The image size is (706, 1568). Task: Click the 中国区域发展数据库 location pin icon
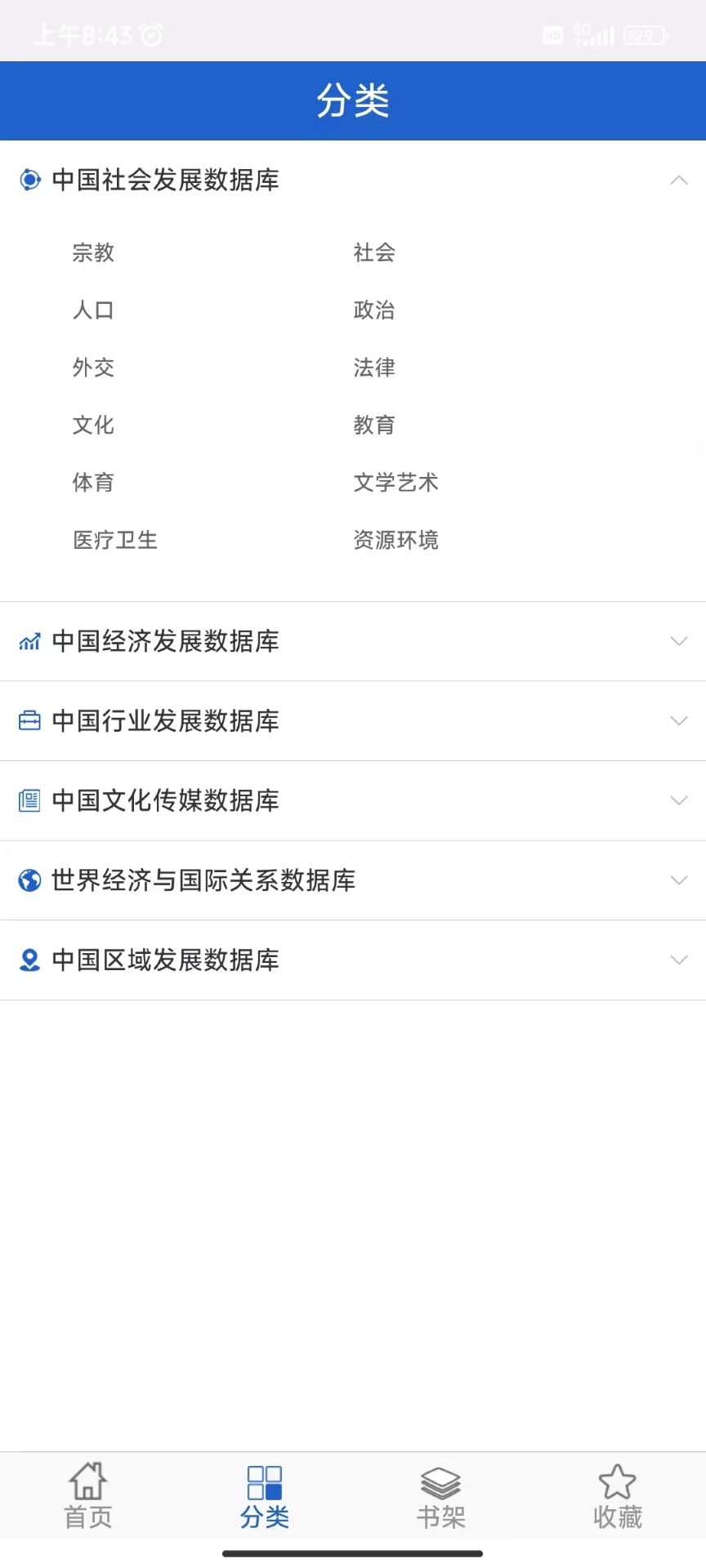(x=29, y=960)
